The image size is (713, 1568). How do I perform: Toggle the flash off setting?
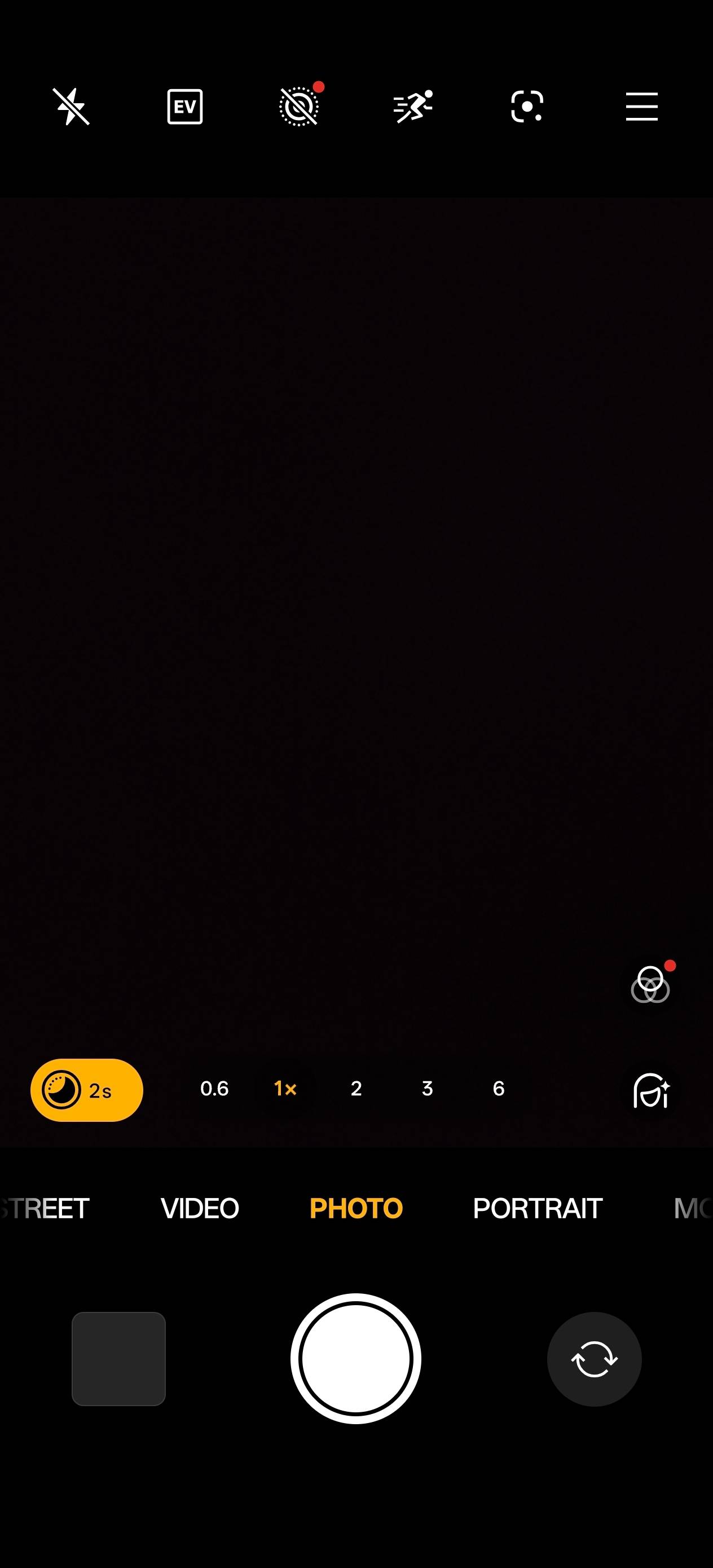[71, 107]
